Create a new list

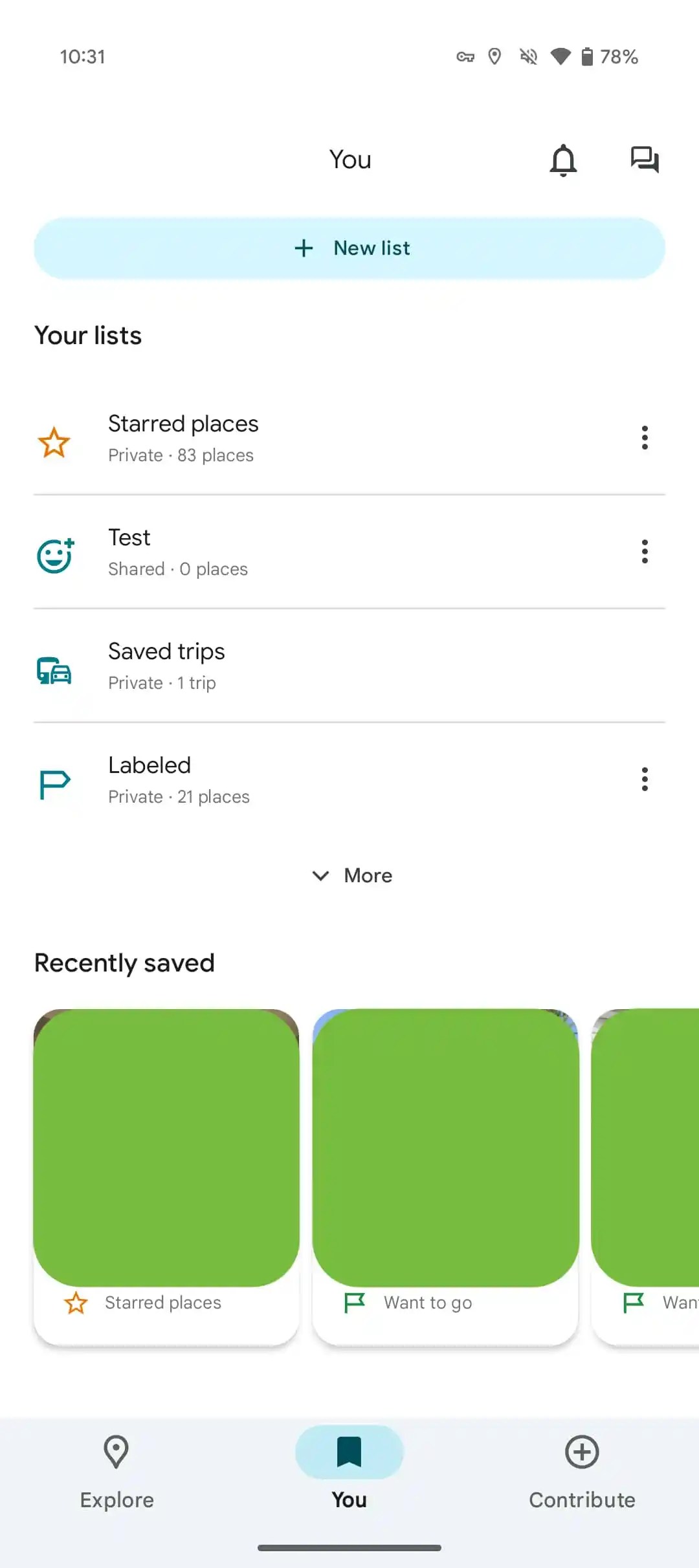pos(349,248)
